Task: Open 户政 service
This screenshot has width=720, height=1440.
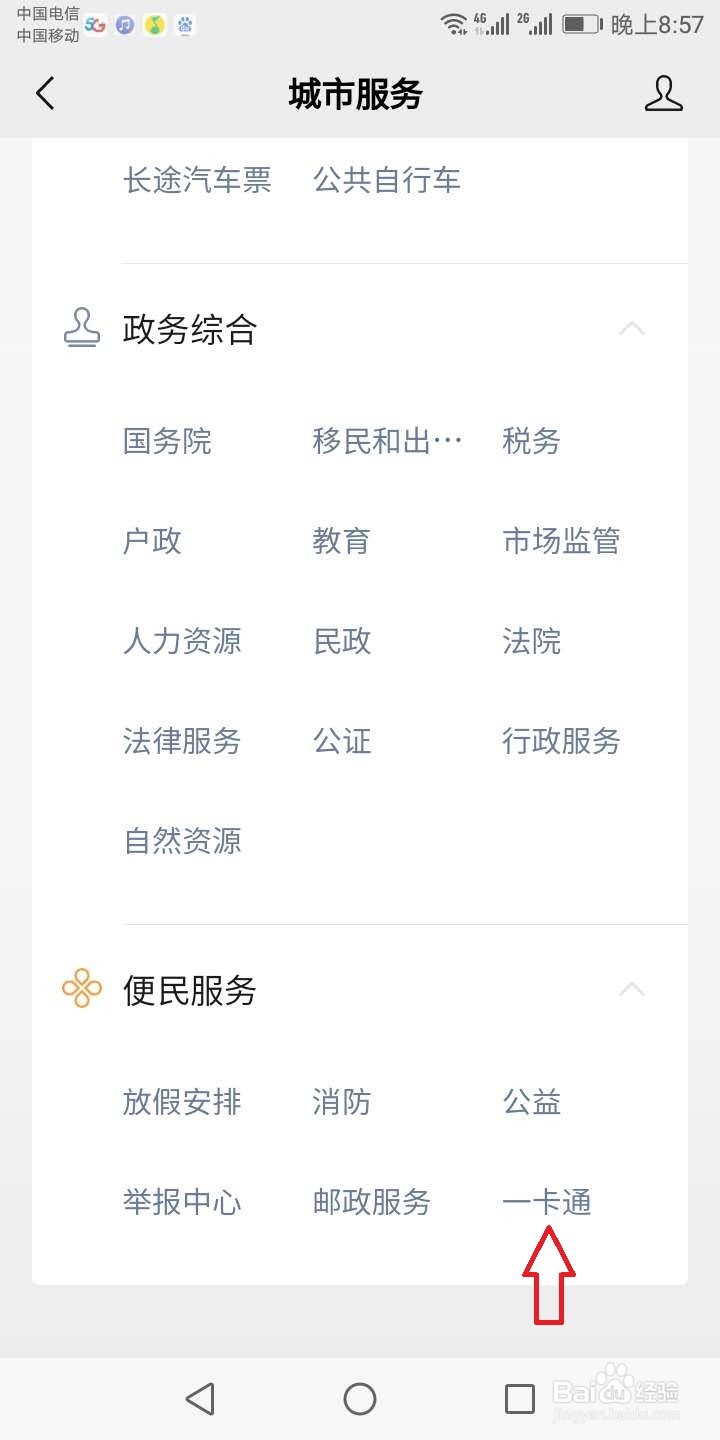Action: point(152,541)
